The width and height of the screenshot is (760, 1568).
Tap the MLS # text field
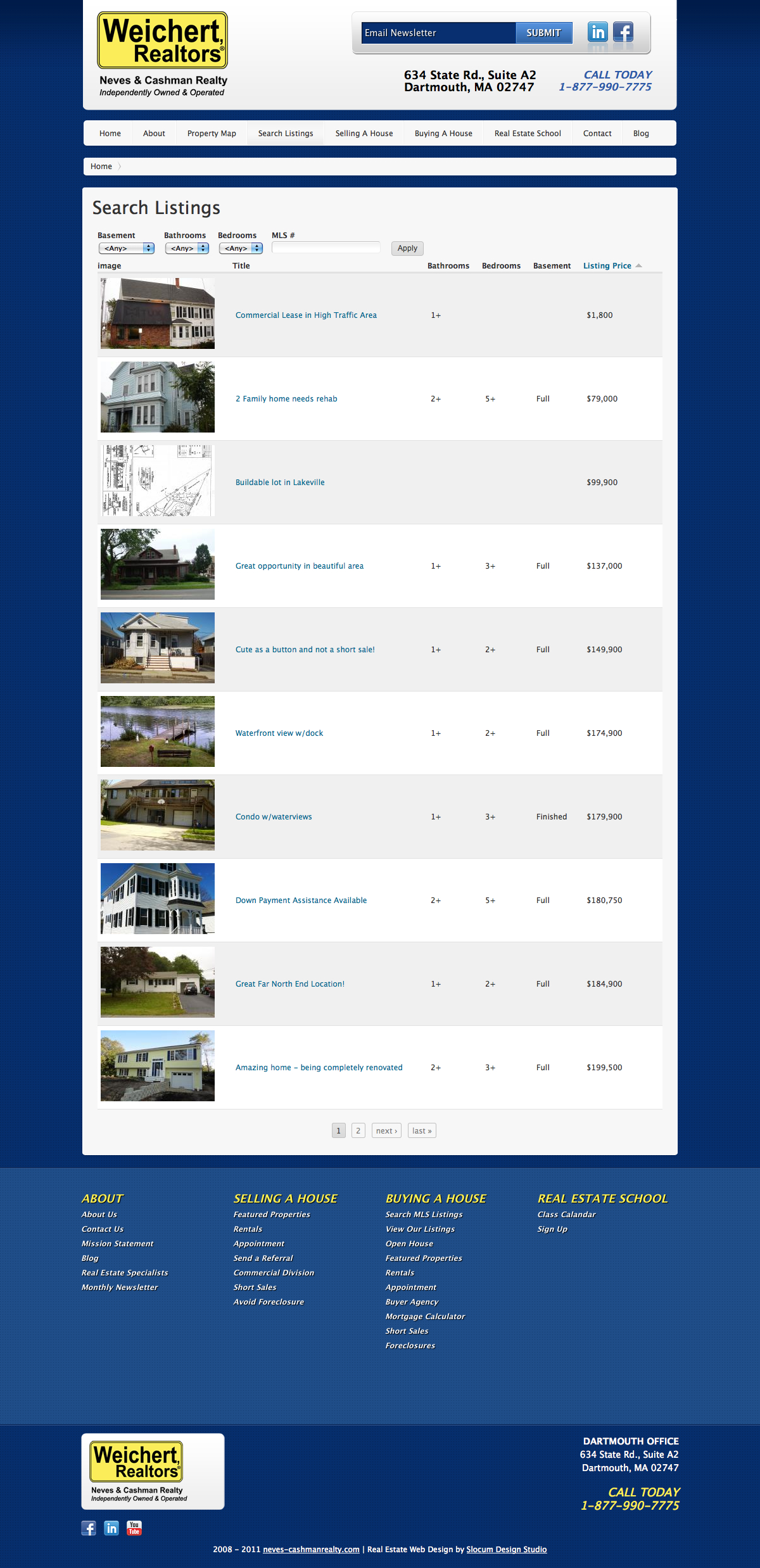(326, 248)
